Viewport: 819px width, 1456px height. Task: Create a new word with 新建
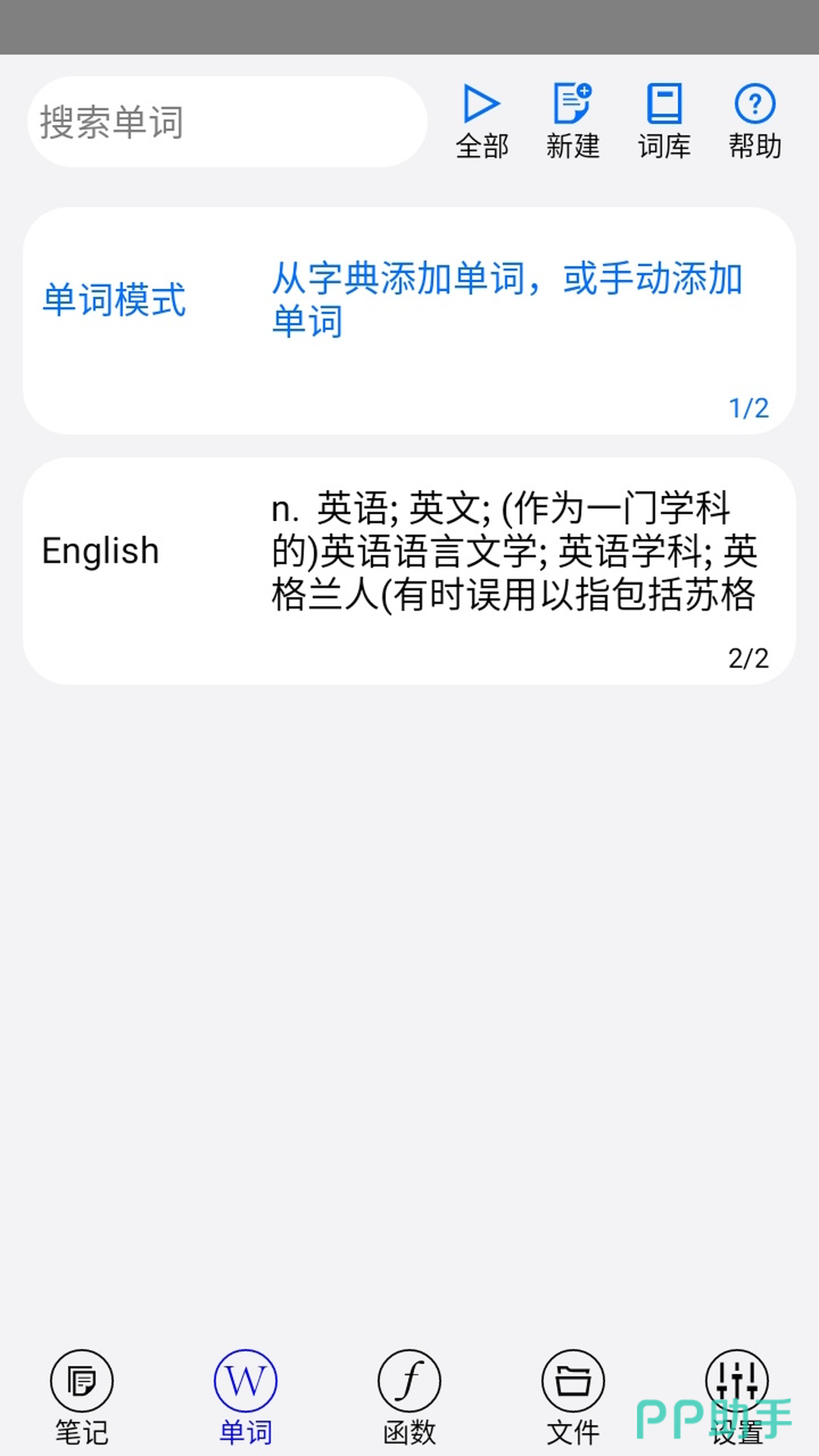point(573,121)
